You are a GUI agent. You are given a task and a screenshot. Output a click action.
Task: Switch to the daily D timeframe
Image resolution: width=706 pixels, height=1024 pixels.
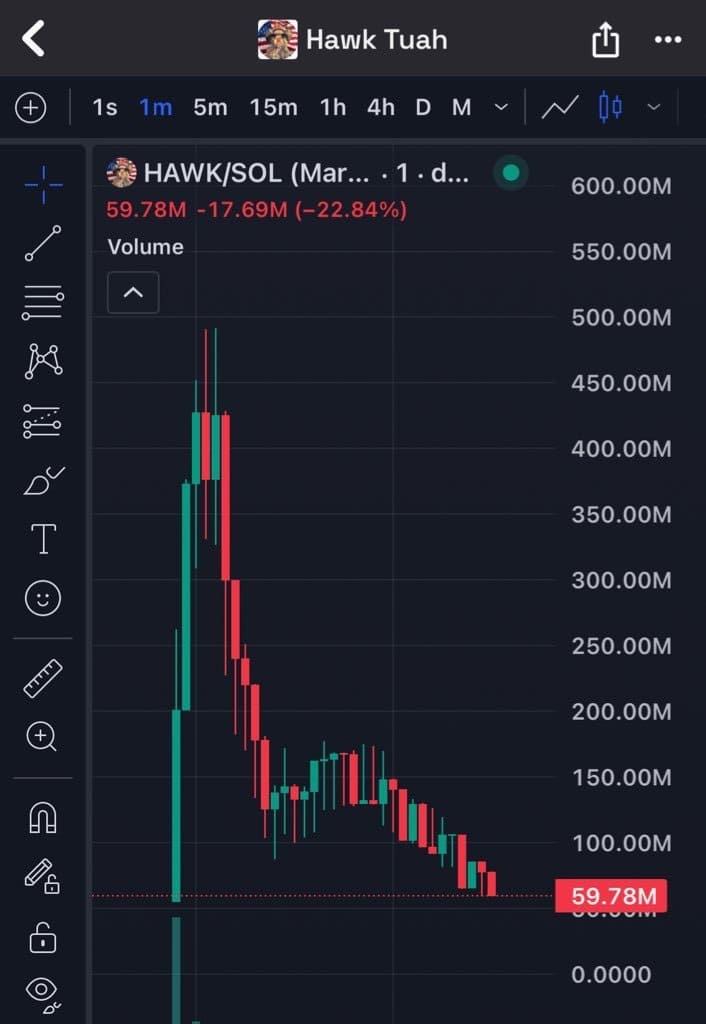[423, 107]
